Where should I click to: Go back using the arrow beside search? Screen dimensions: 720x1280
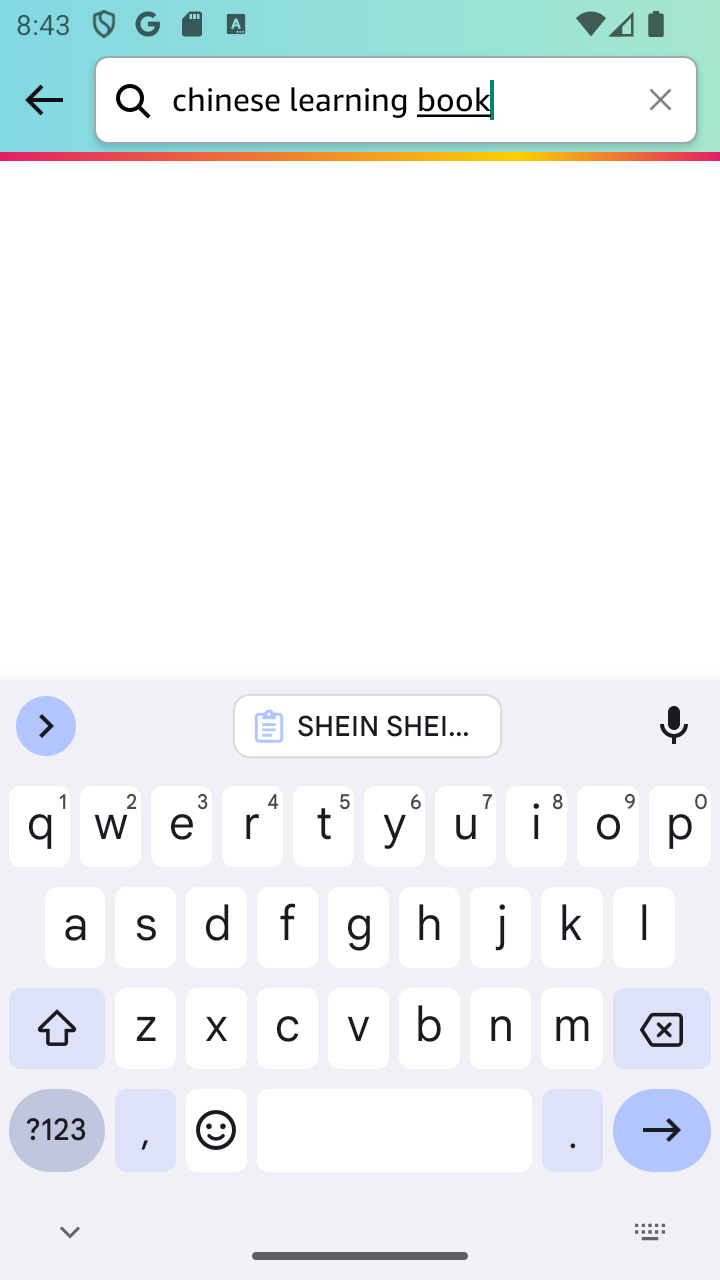coord(44,100)
